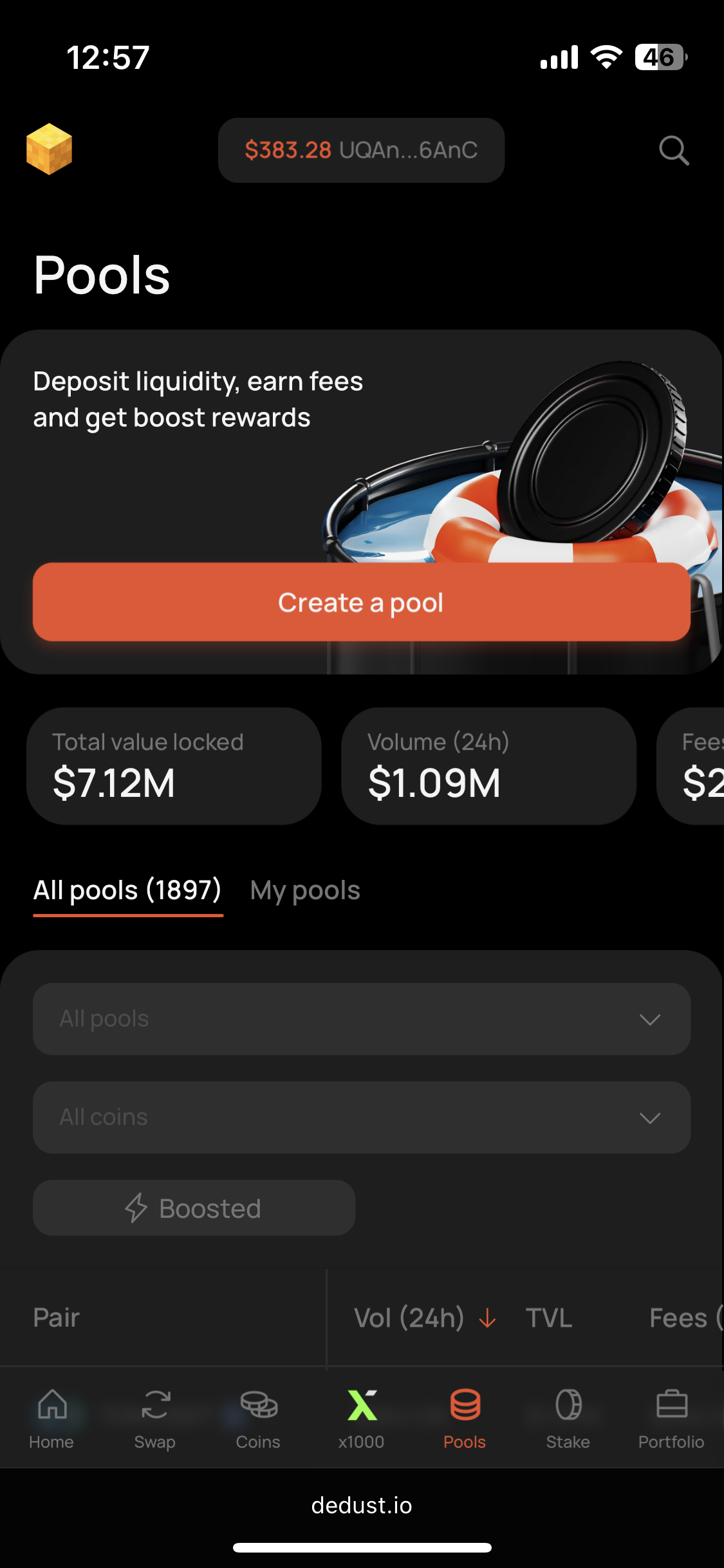
Task: Switch to My pools tab
Action: pyautogui.click(x=304, y=890)
